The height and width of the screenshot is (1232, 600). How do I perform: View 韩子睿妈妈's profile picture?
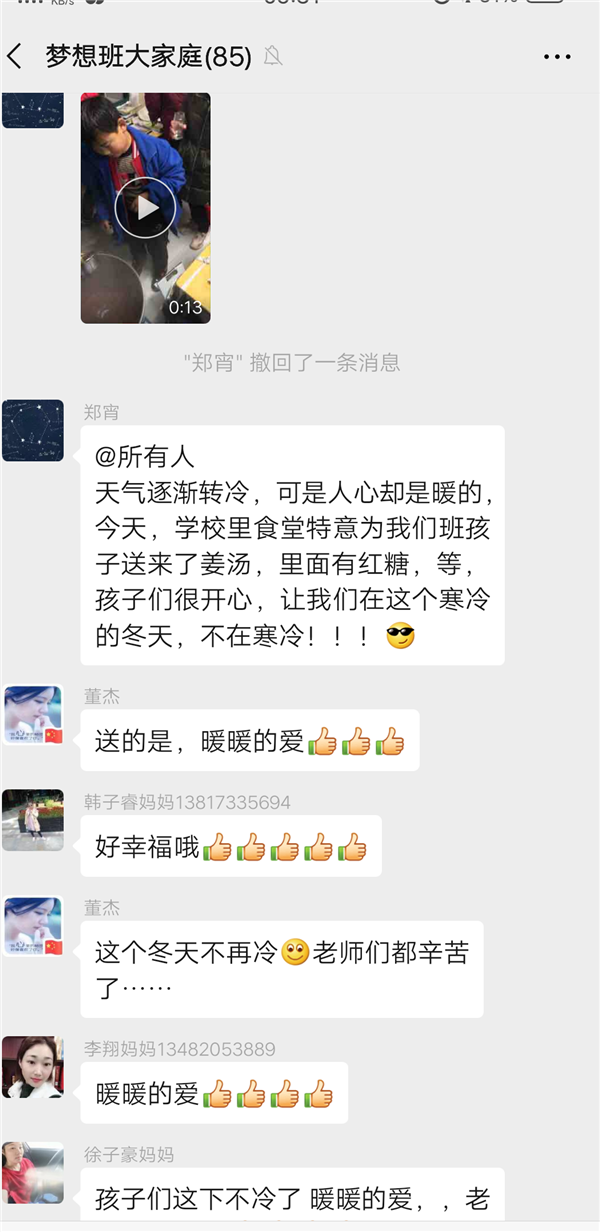(x=33, y=820)
